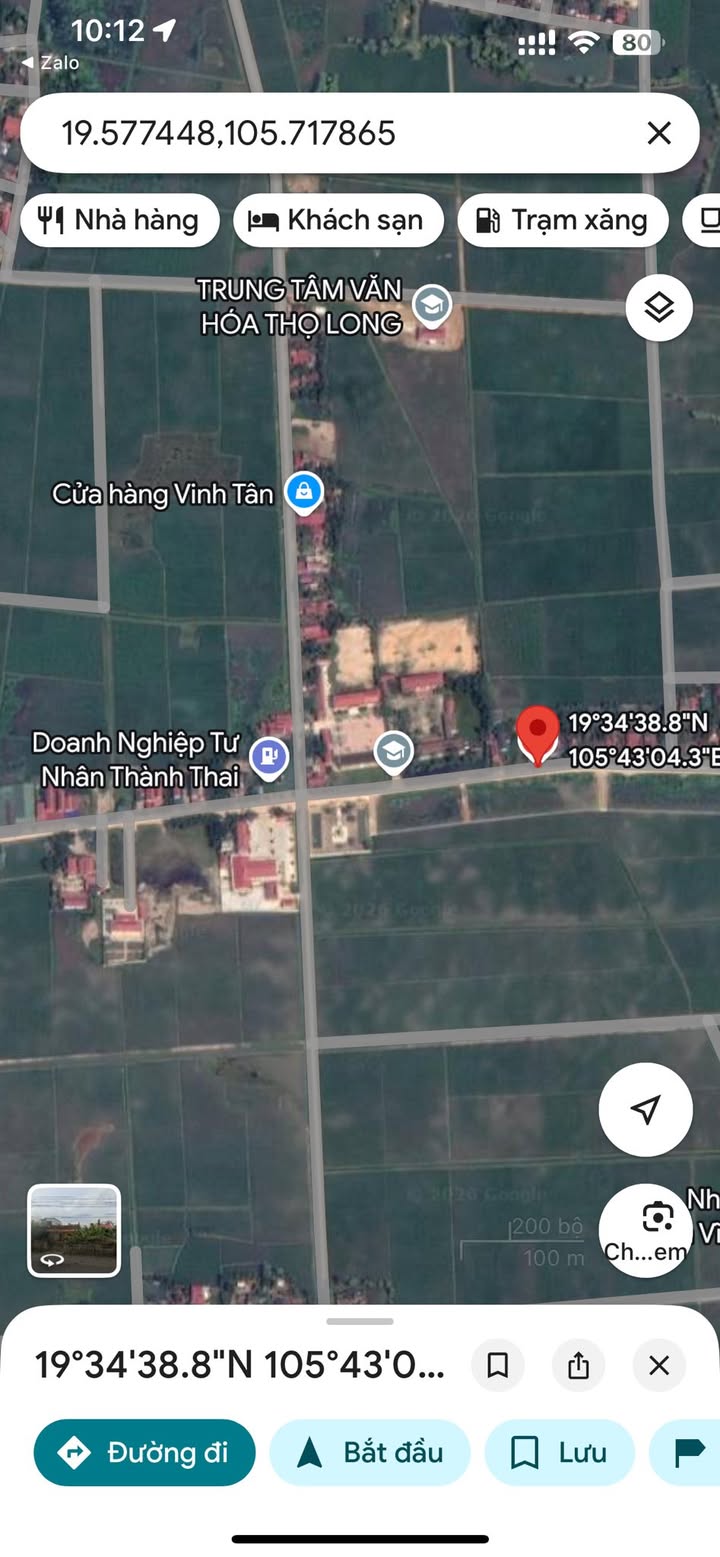Select the Khách sạn chip
The image size is (720, 1557).
338,220
